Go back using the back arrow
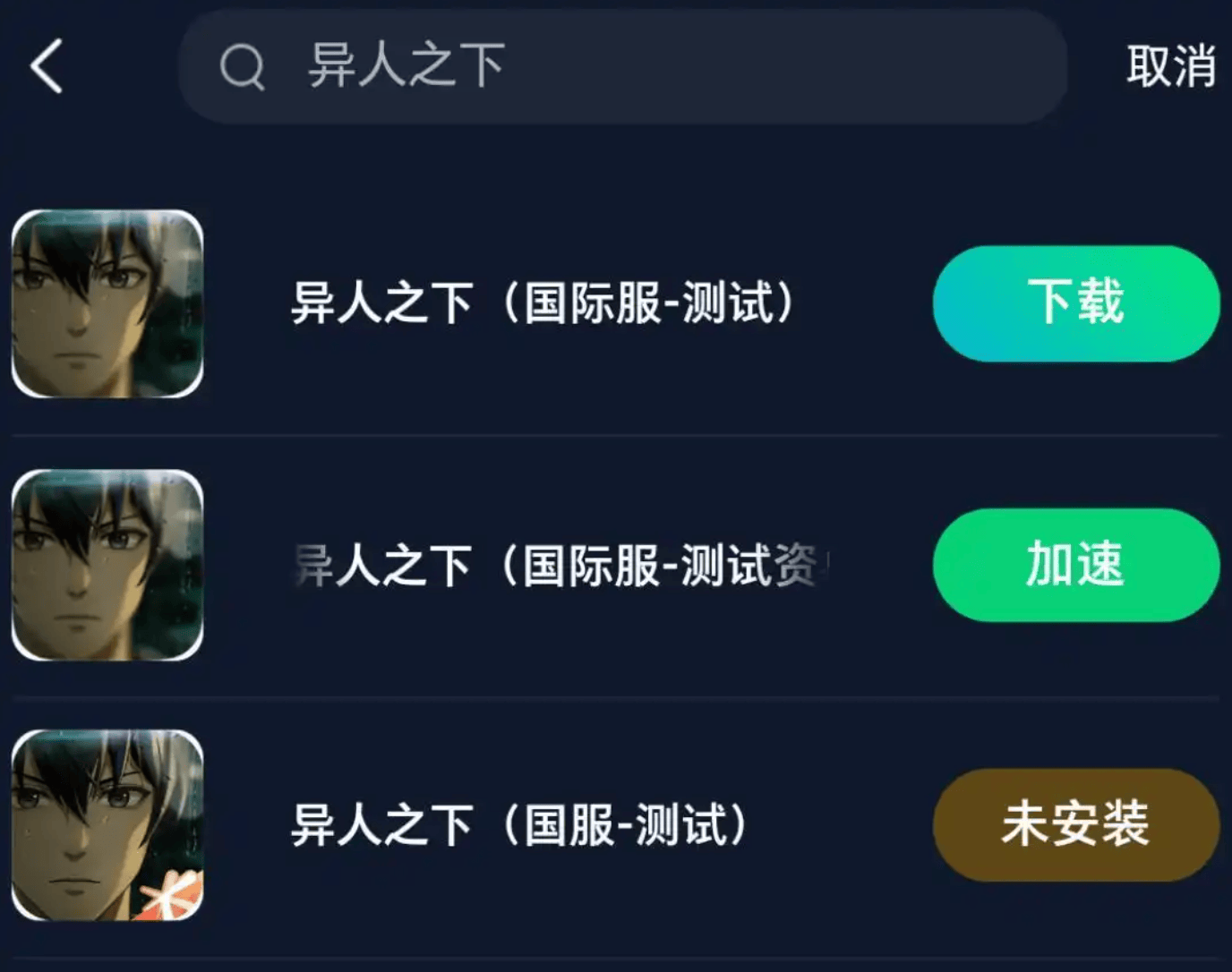This screenshot has height=972, width=1232. coord(47,66)
